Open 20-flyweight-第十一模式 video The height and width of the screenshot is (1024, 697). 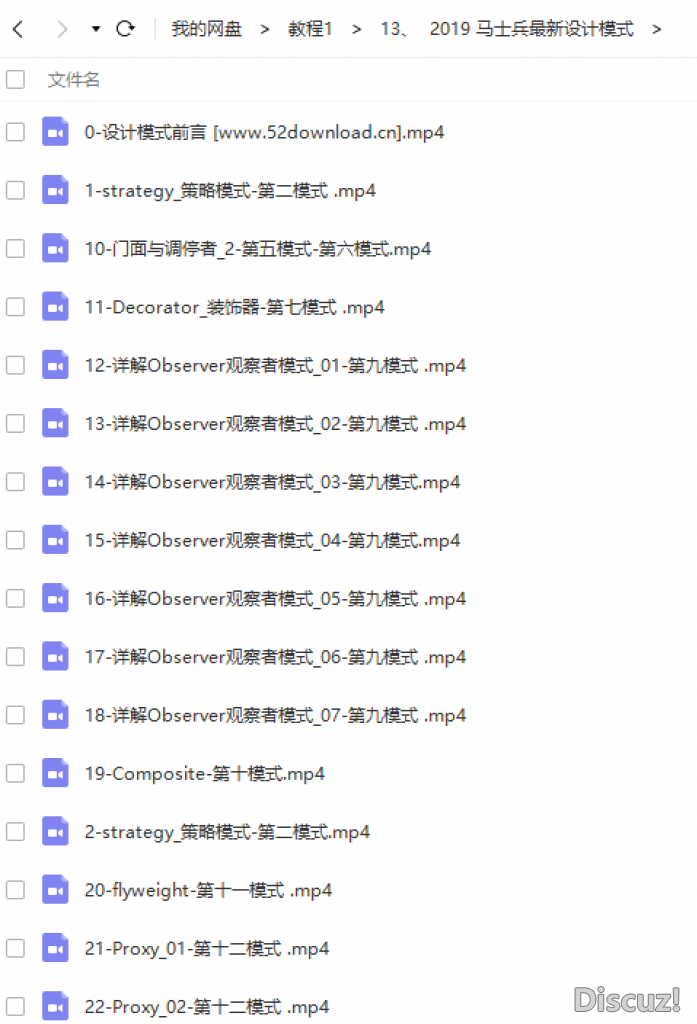(x=208, y=890)
